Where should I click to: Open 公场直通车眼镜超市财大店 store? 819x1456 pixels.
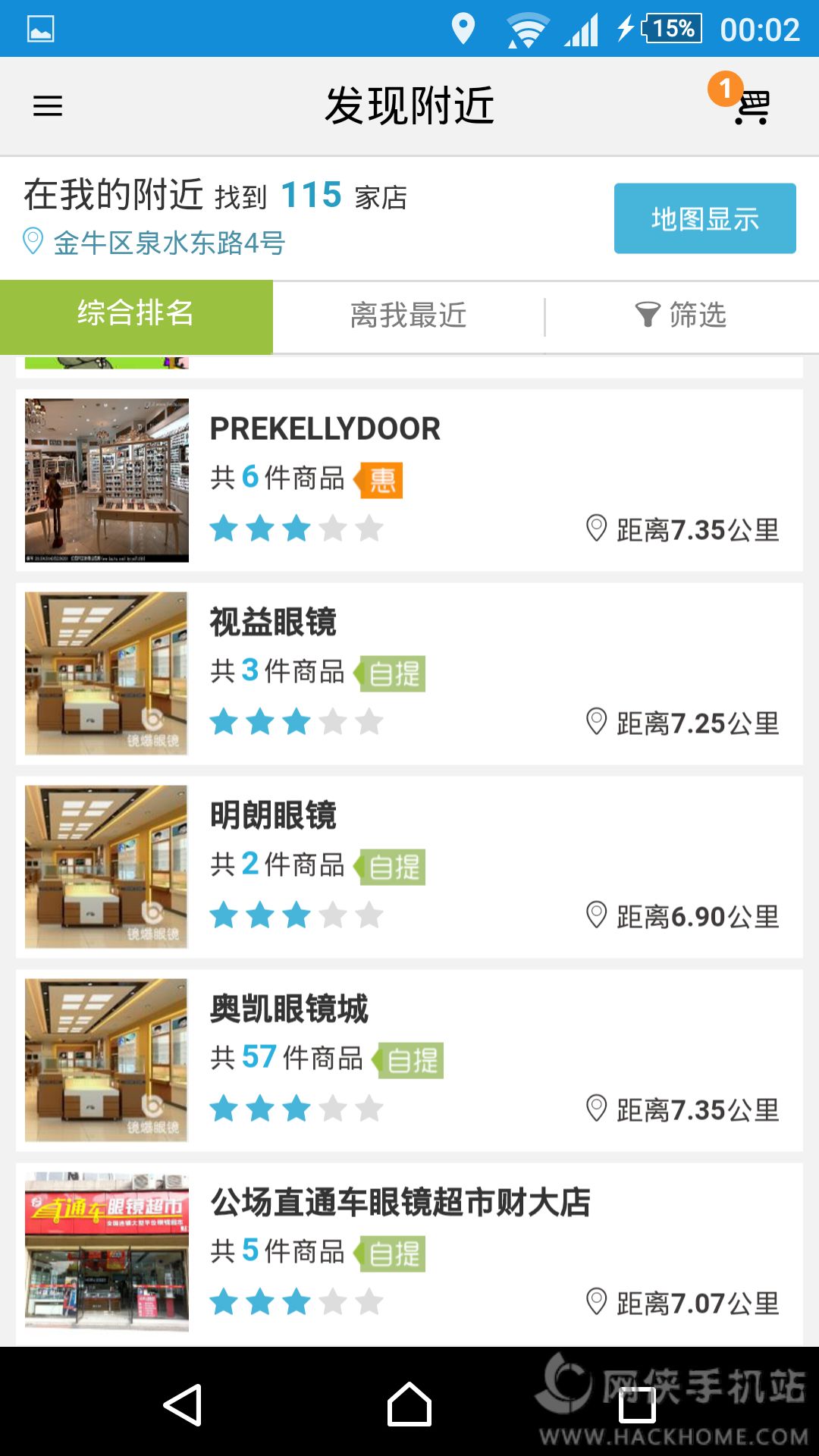[x=409, y=1254]
